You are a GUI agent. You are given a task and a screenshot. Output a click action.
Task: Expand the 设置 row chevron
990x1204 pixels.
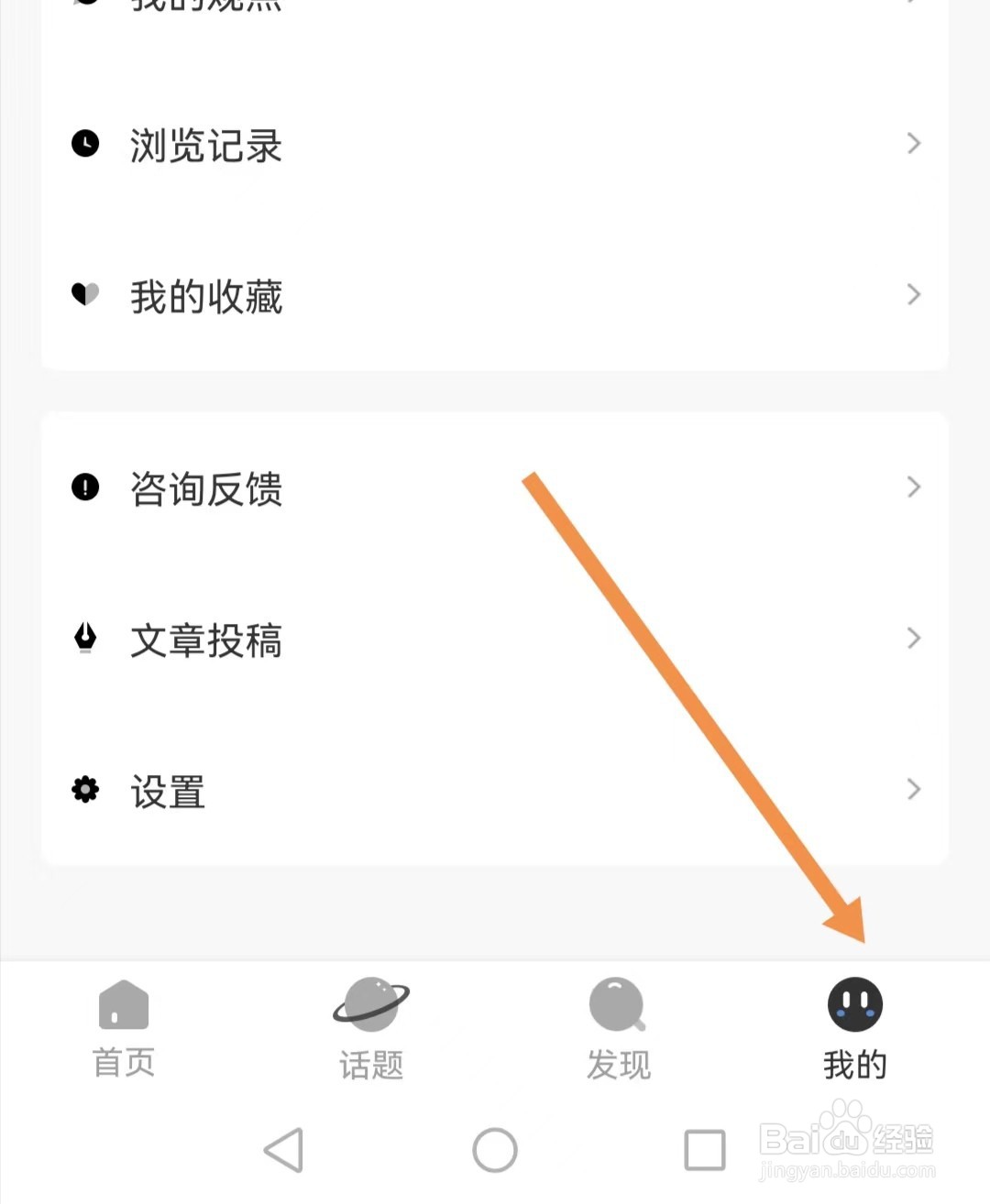[x=912, y=789]
